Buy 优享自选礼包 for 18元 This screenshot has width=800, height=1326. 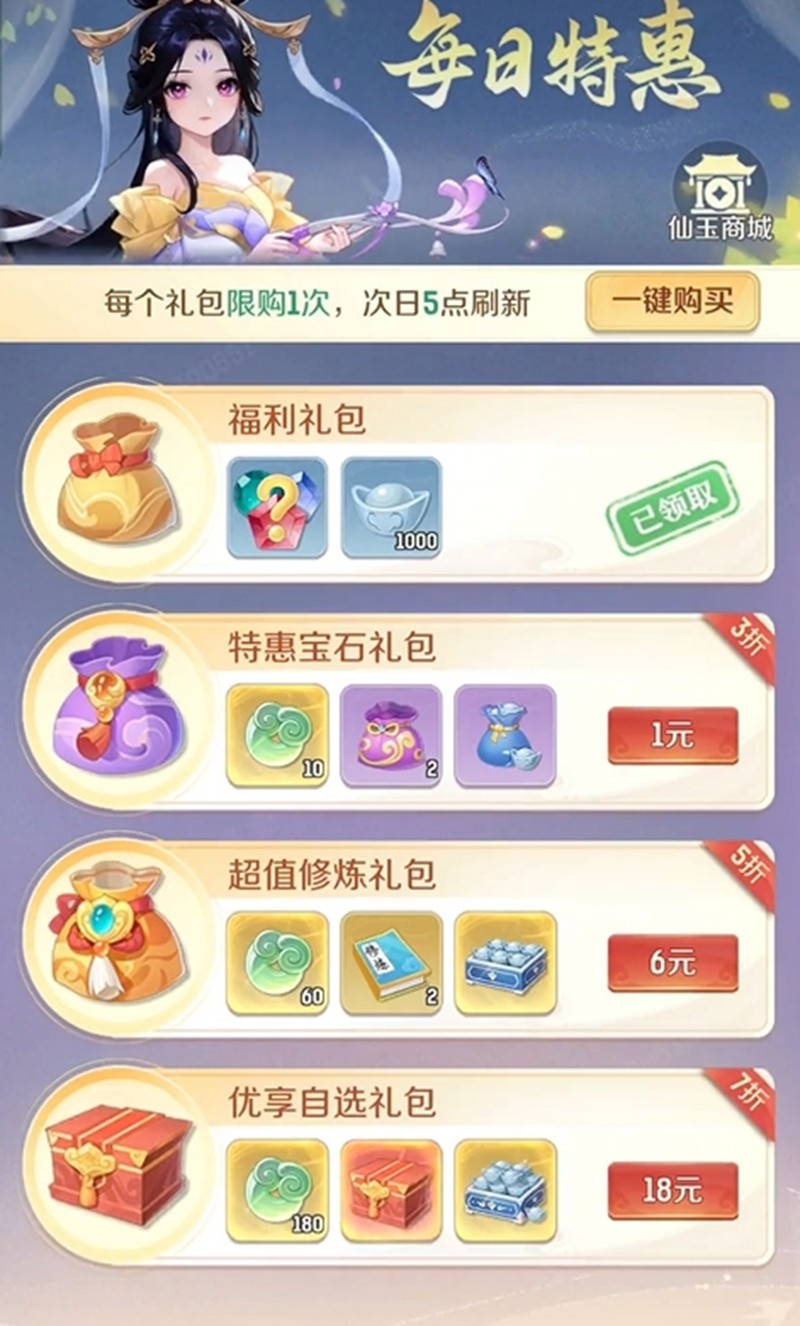[672, 1190]
